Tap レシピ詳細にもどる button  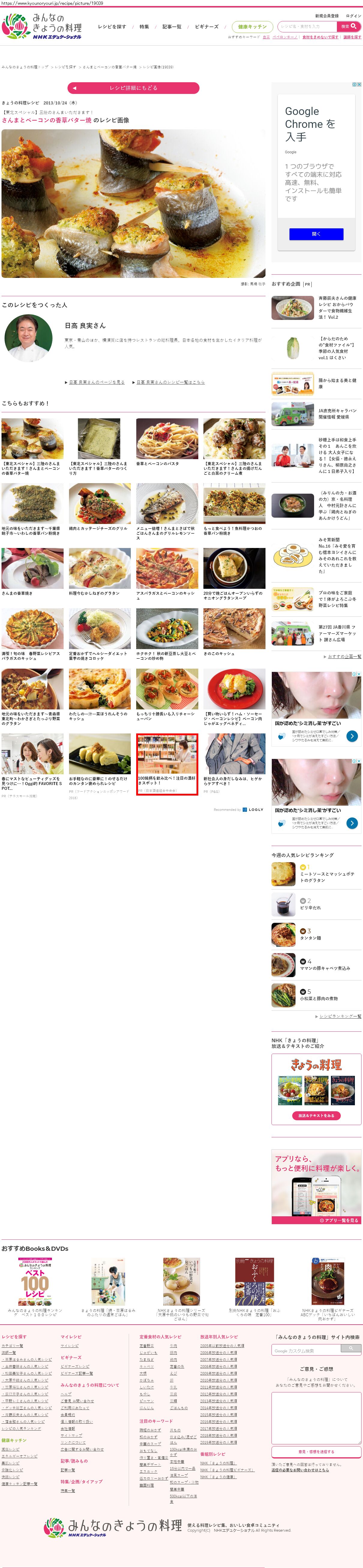[x=133, y=88]
